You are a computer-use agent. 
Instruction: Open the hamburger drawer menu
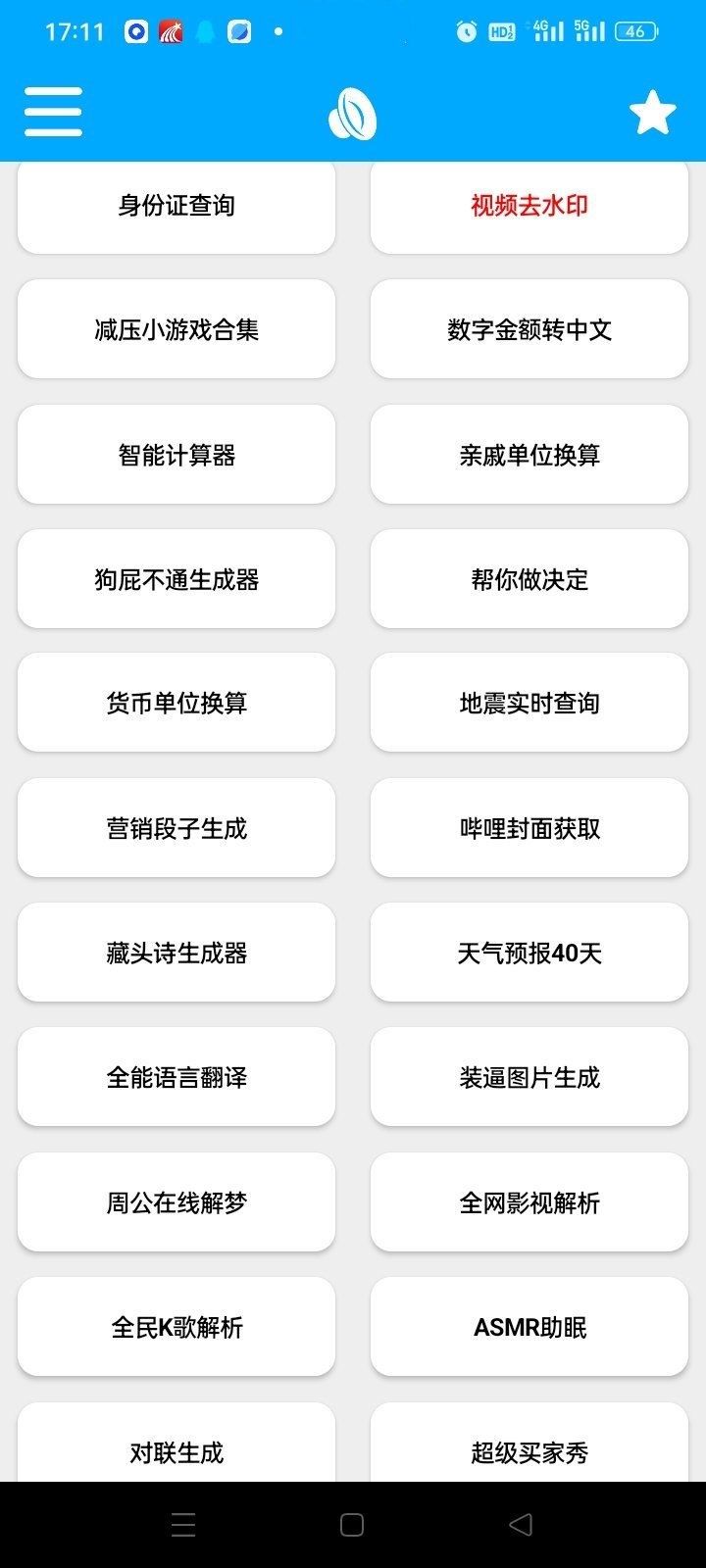(x=54, y=112)
